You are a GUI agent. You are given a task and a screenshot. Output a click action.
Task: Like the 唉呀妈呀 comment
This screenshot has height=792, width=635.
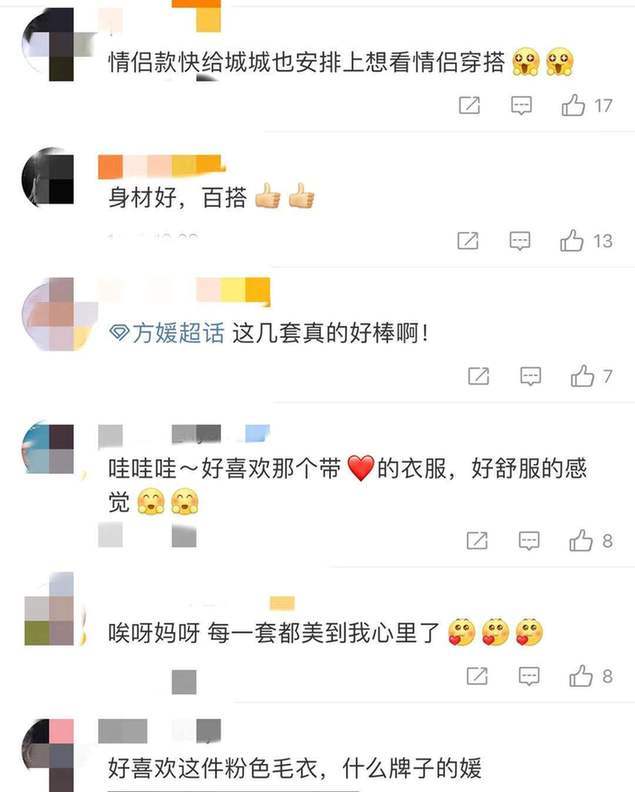click(582, 677)
